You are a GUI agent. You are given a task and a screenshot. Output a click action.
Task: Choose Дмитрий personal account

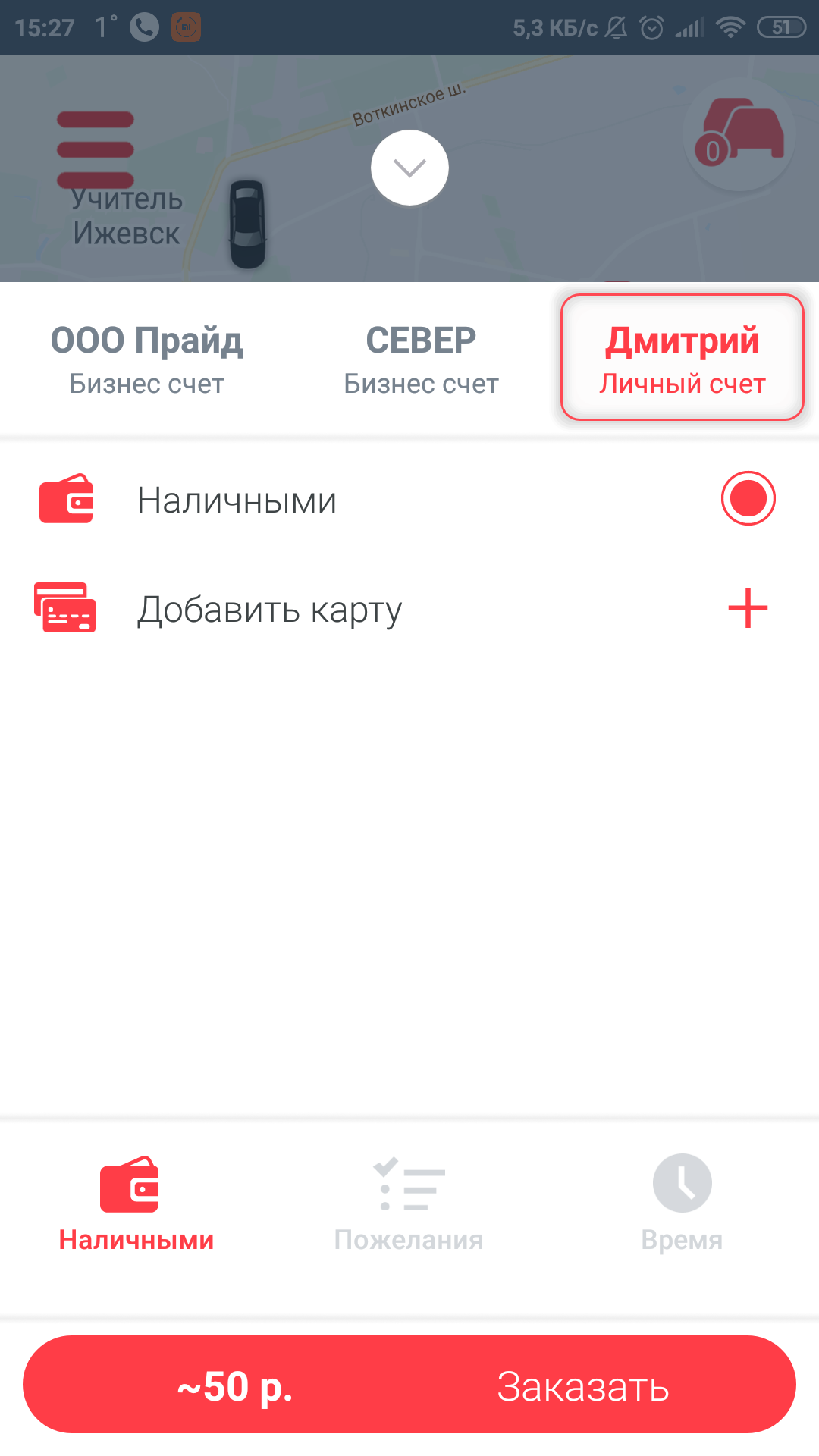pyautogui.click(x=682, y=358)
